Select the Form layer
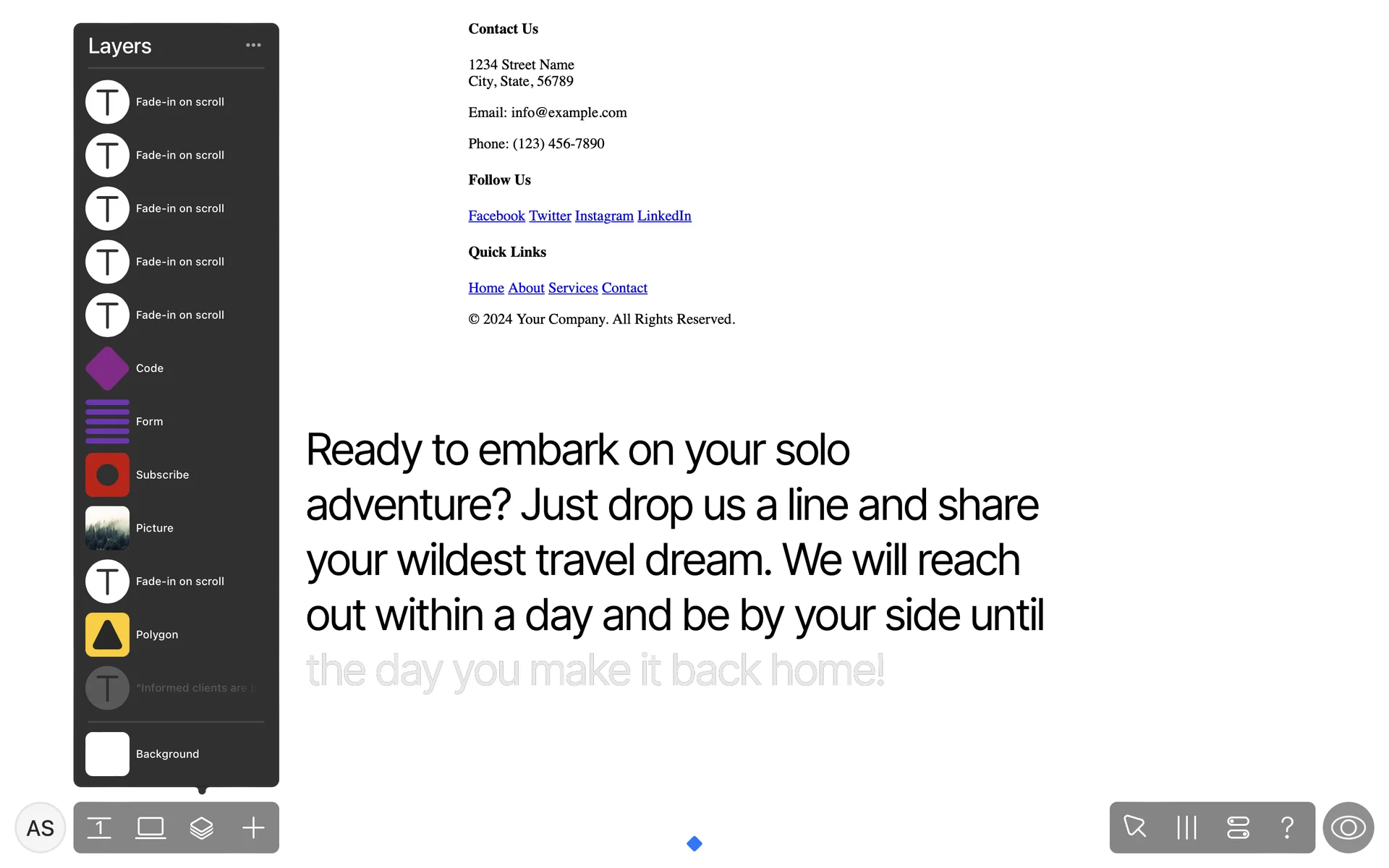Image resolution: width=1389 pixels, height=868 pixels. [x=150, y=422]
